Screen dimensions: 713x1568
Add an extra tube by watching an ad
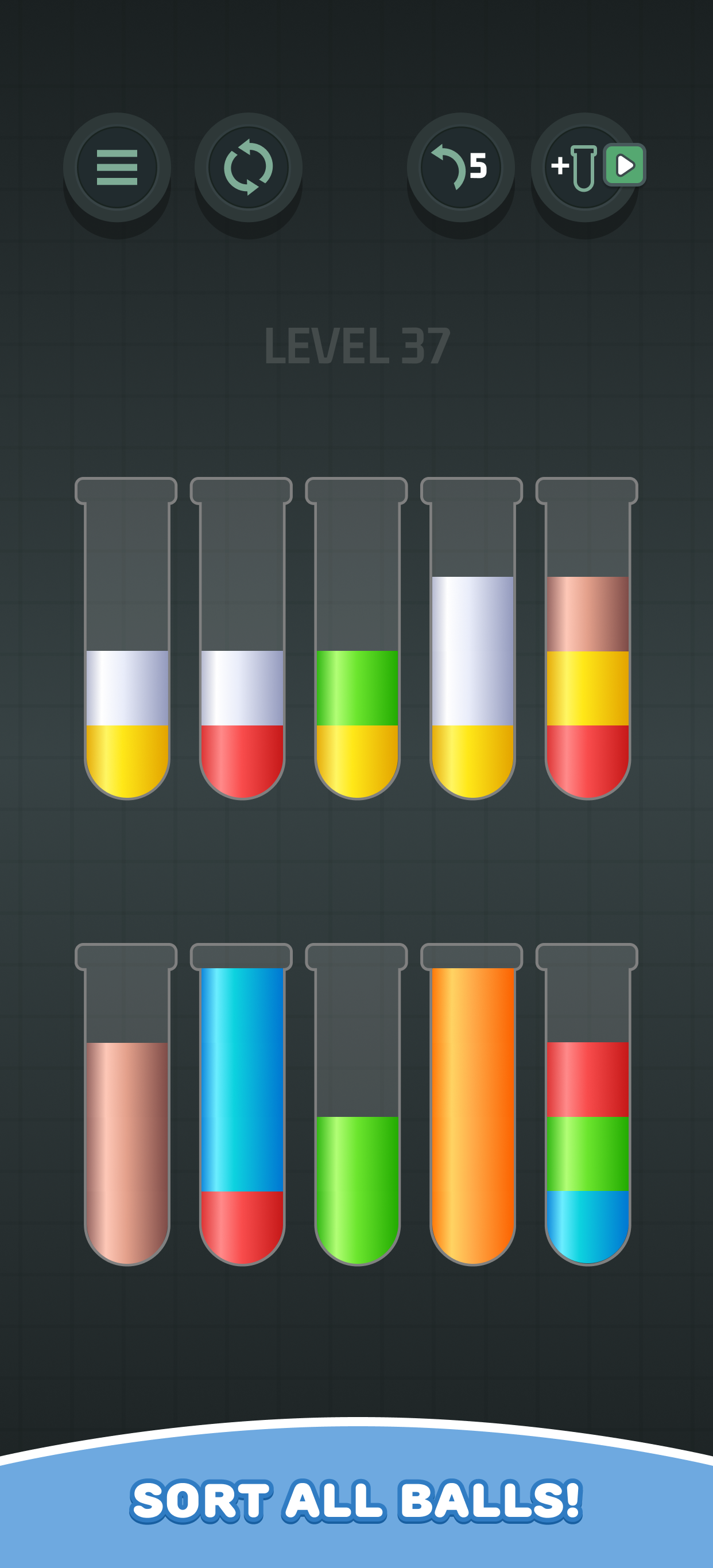click(586, 168)
